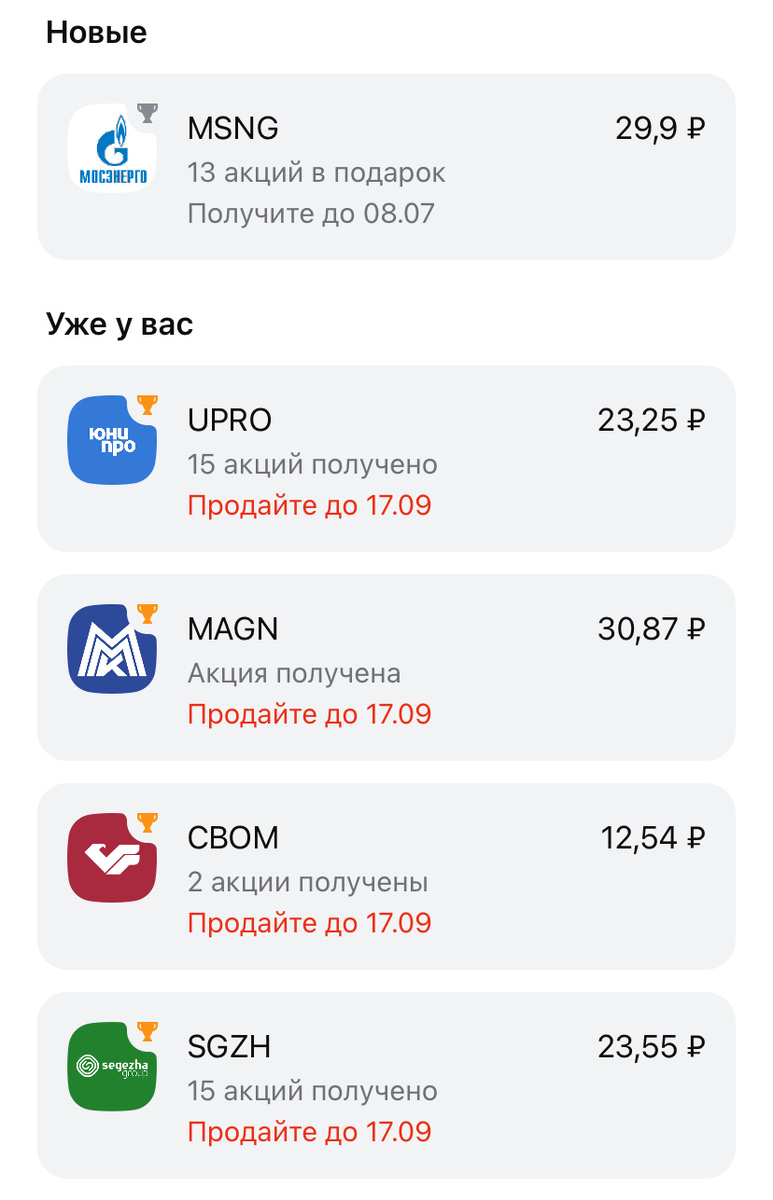Viewport: 773px width, 1200px height.
Task: Tap Продайте до 17.09 under MAGN
Action: pyautogui.click(x=310, y=714)
